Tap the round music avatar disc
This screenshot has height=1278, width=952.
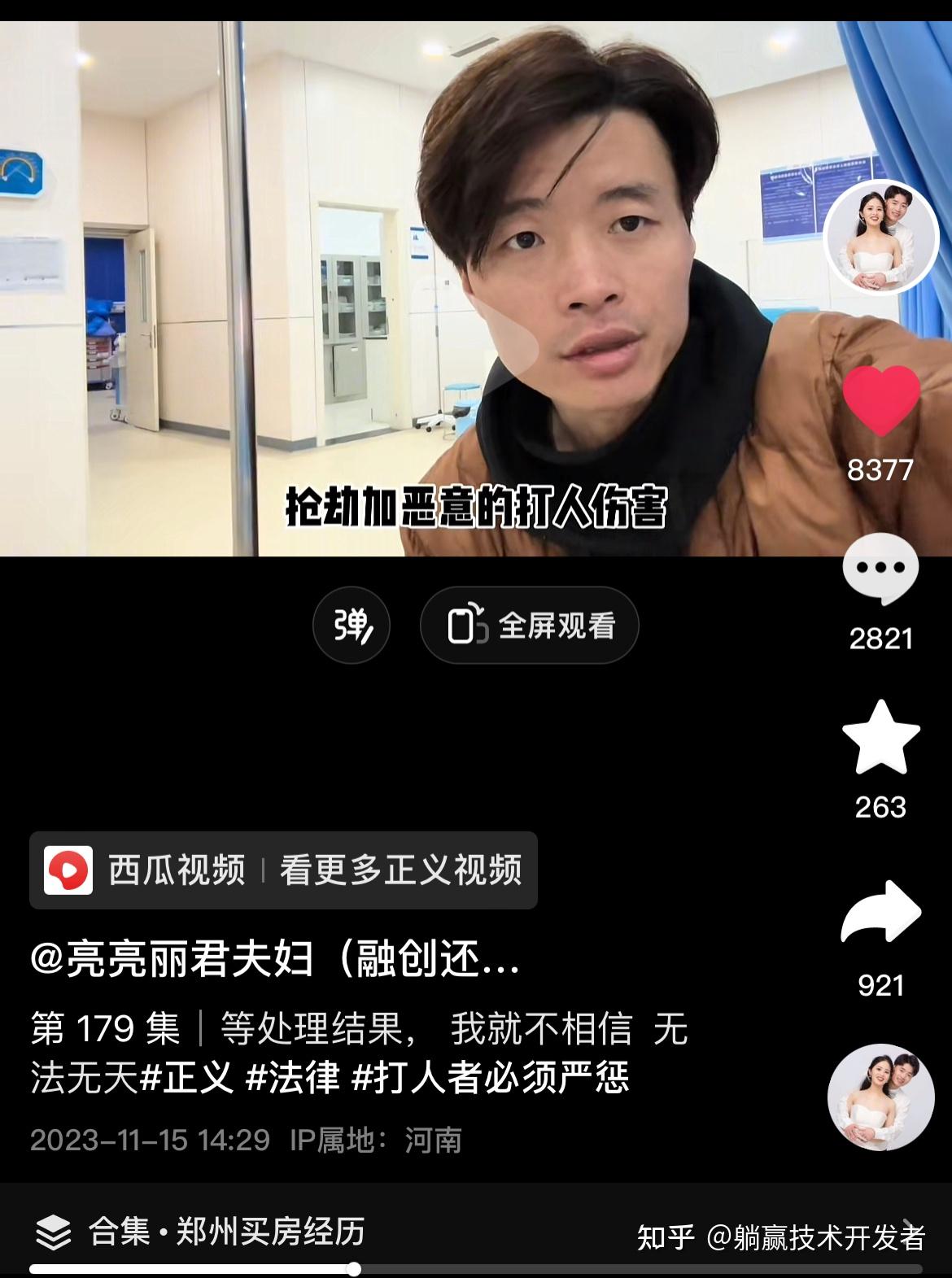(880, 1097)
